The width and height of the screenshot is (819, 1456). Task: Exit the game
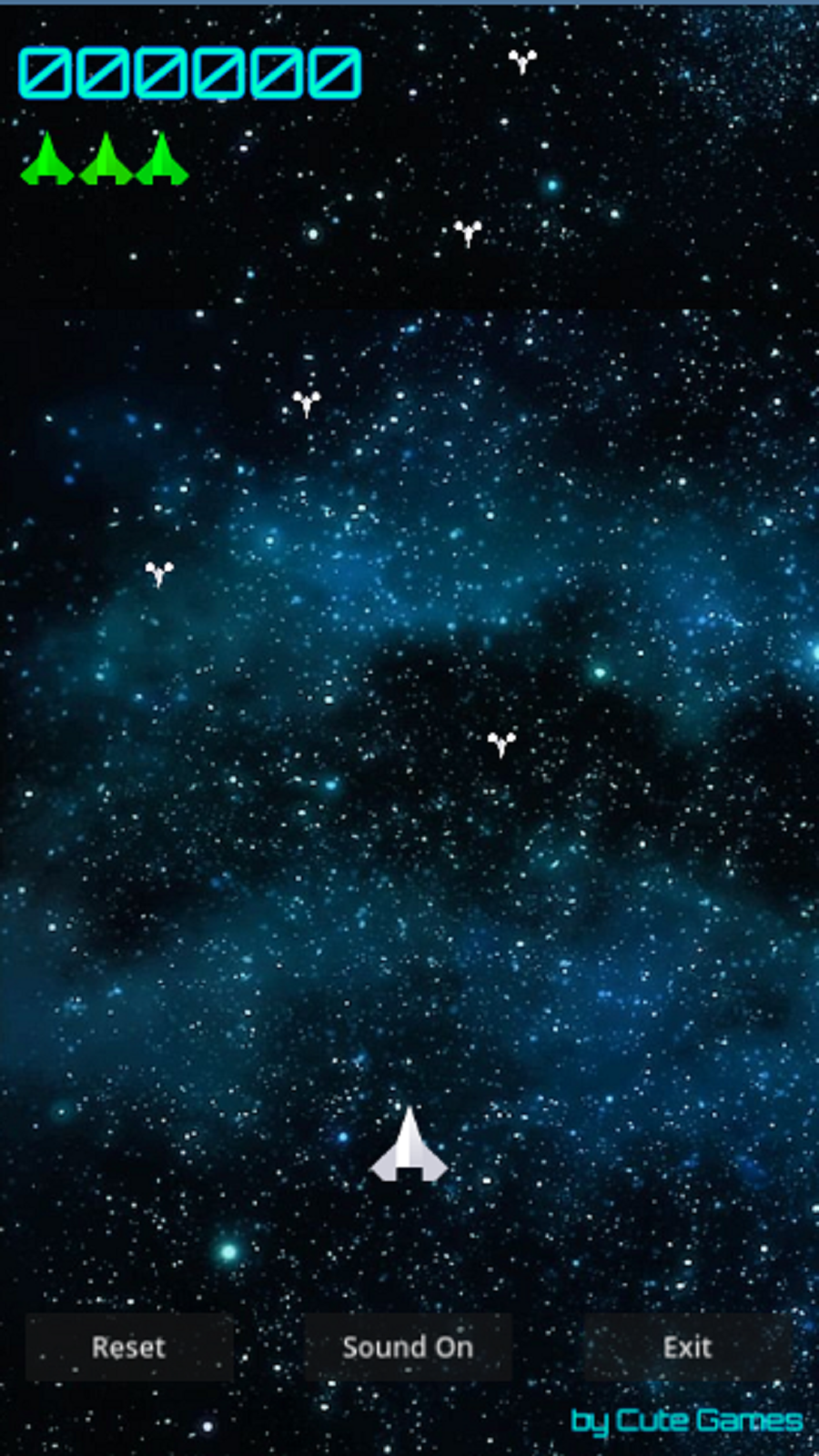pos(687,1347)
